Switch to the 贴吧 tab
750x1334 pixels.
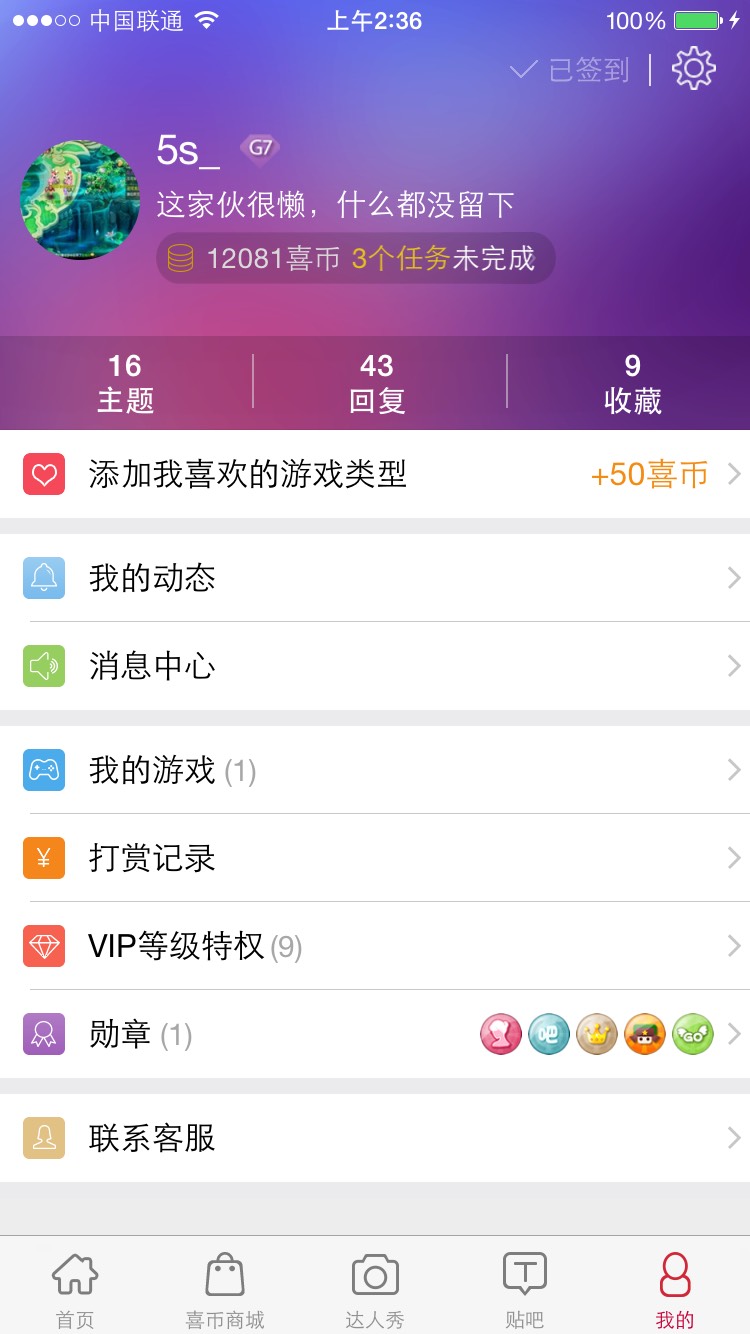tap(524, 1288)
